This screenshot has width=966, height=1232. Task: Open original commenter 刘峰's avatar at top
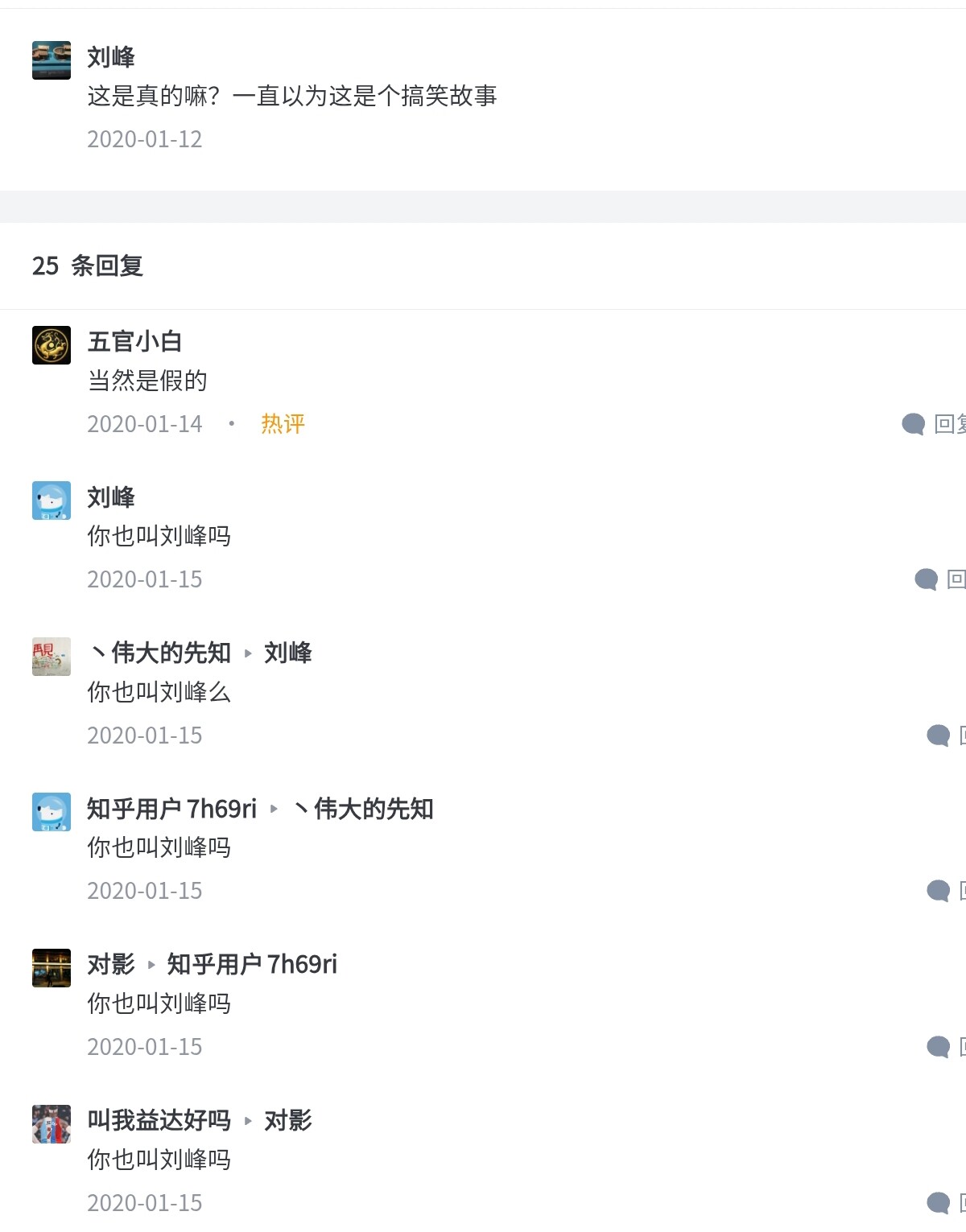pos(52,60)
